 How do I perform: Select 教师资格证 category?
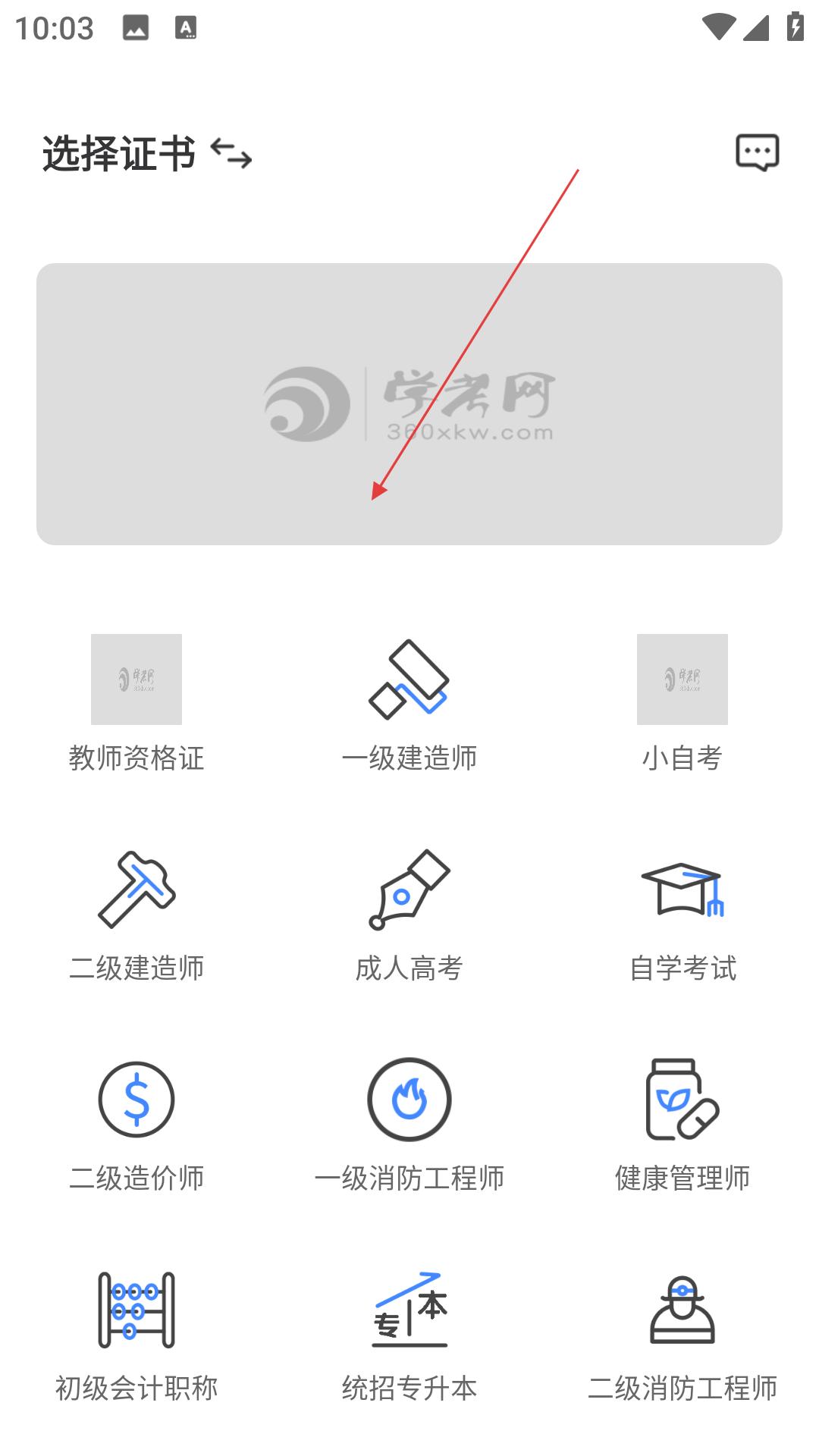click(136, 704)
